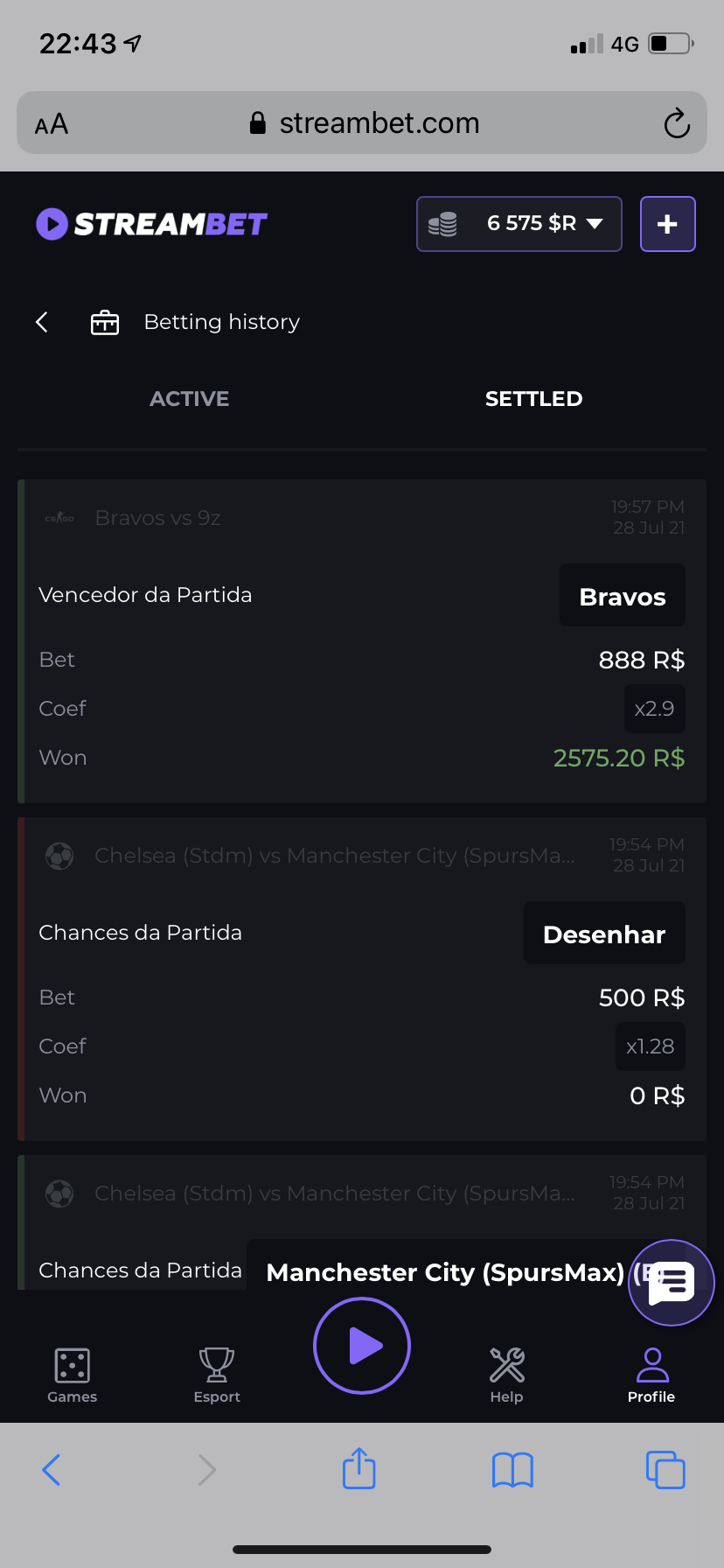
Task: Switch to the ACTIVE tab
Action: point(189,399)
